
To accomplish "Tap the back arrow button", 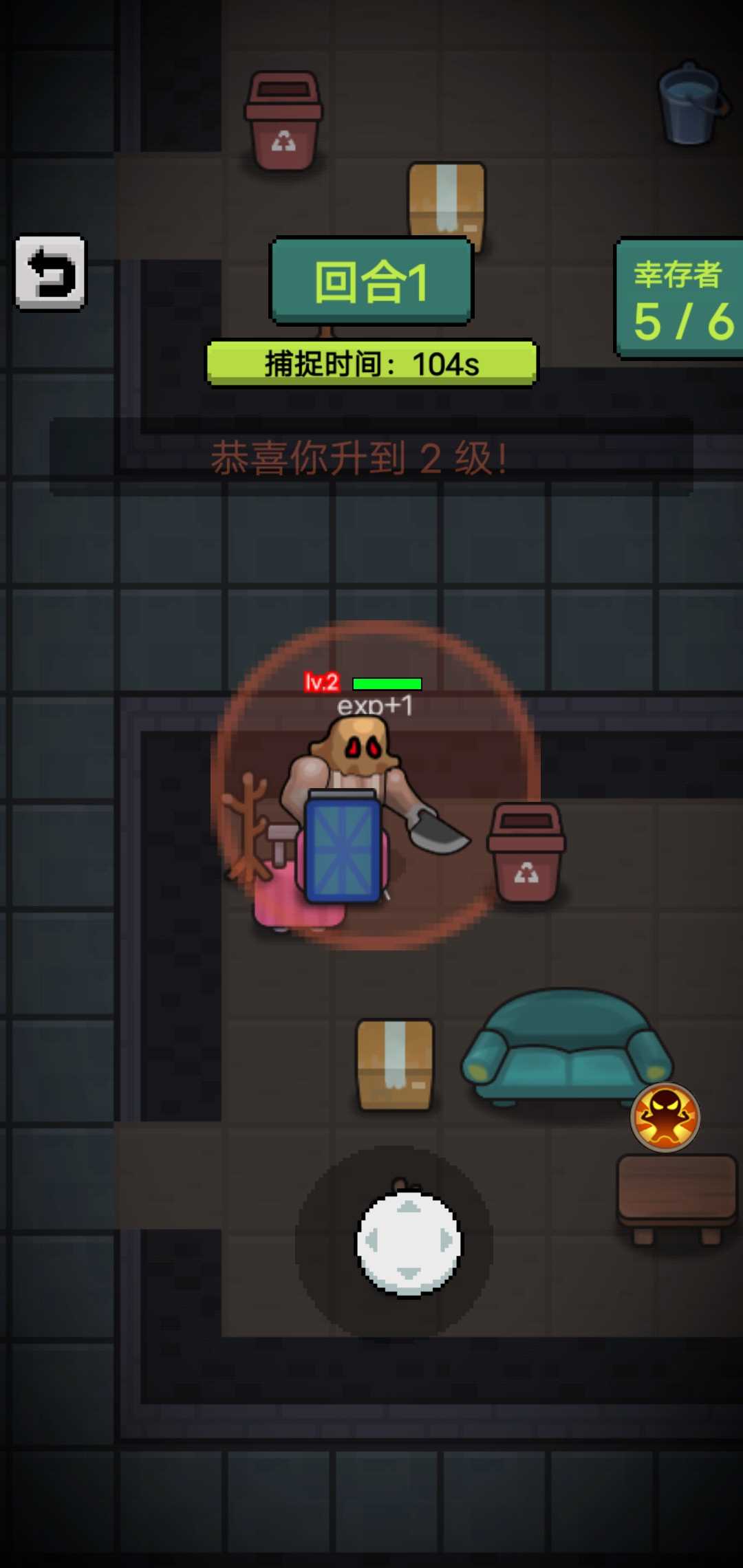I will pos(50,273).
